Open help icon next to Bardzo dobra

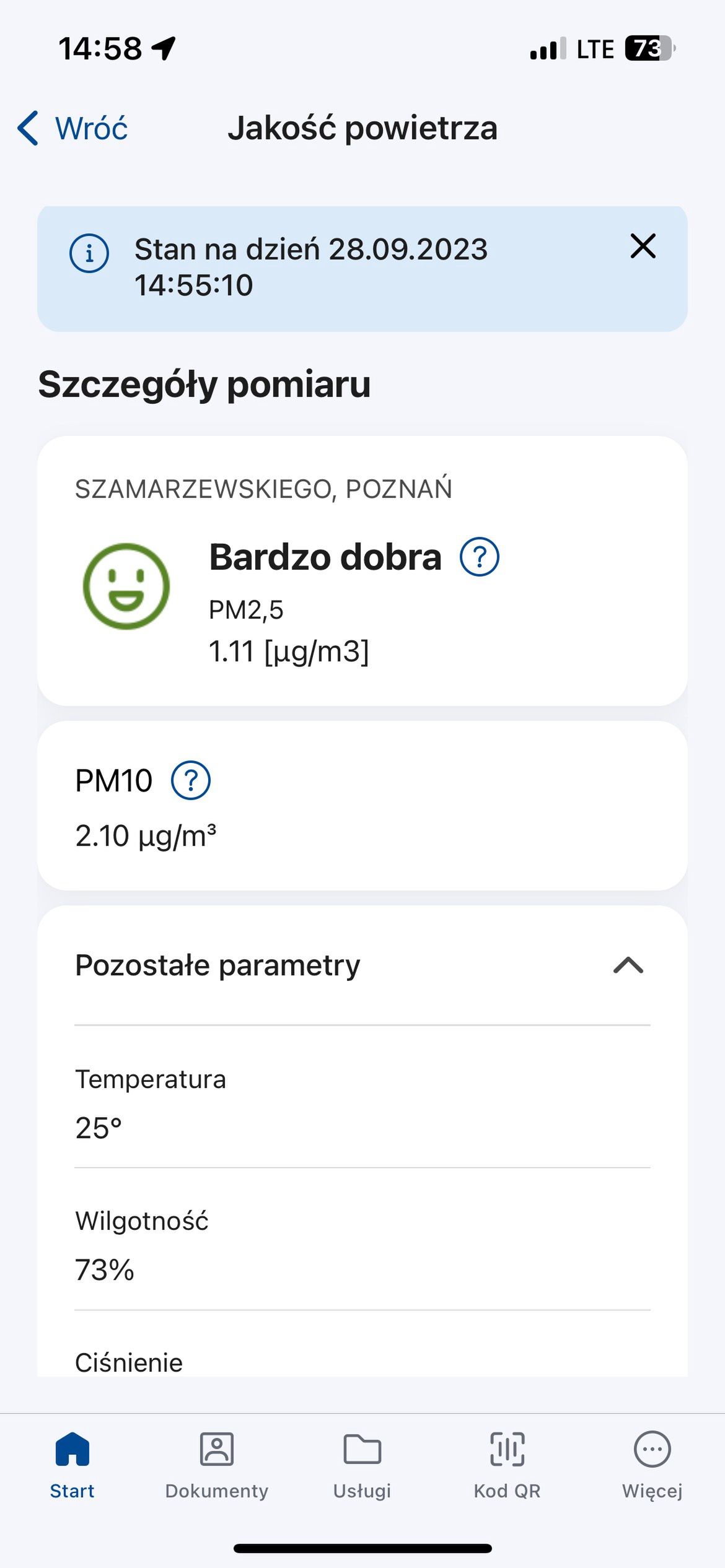pos(479,557)
